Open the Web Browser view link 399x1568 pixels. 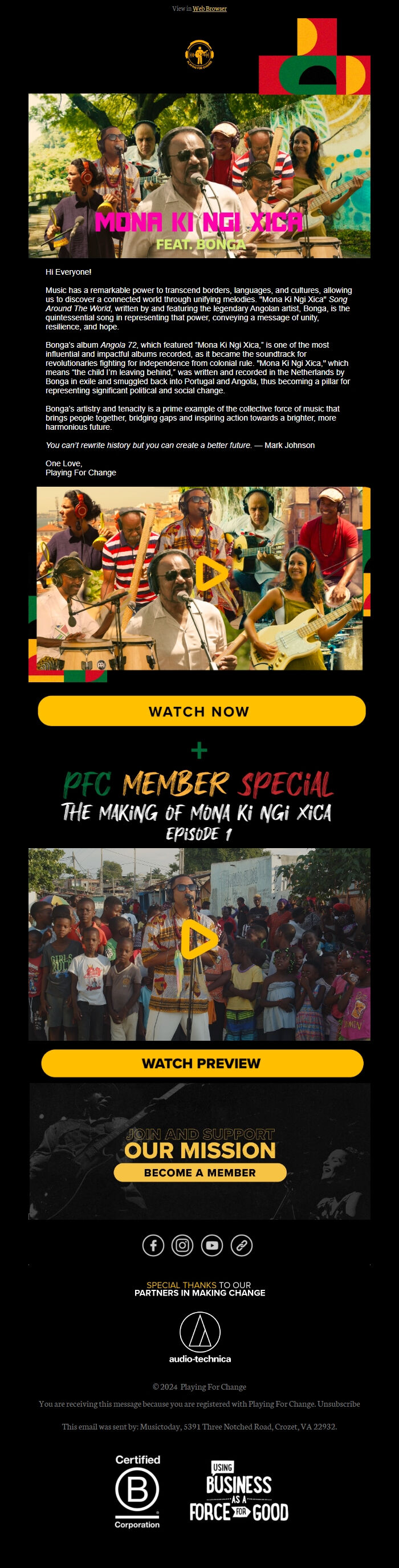point(210,9)
